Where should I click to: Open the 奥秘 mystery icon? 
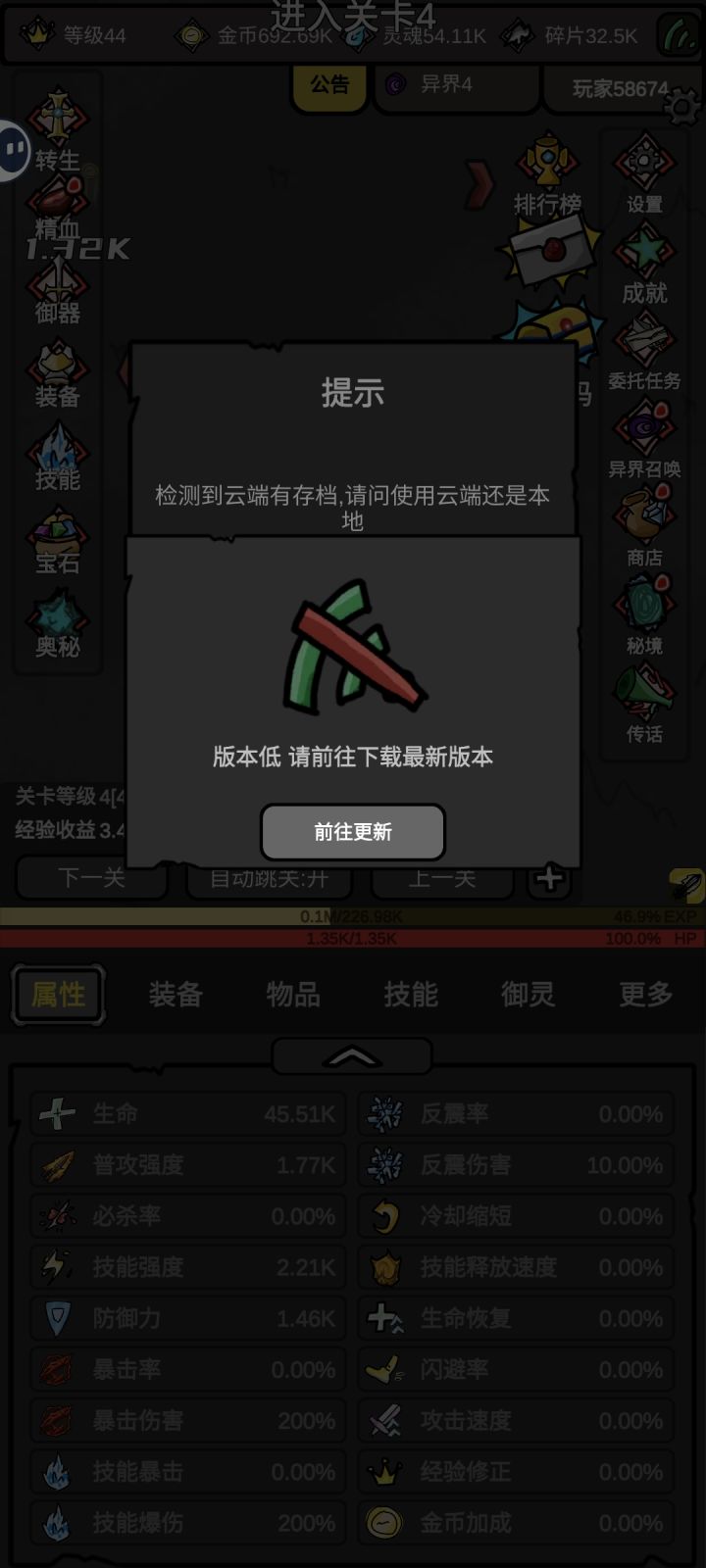[x=56, y=617]
